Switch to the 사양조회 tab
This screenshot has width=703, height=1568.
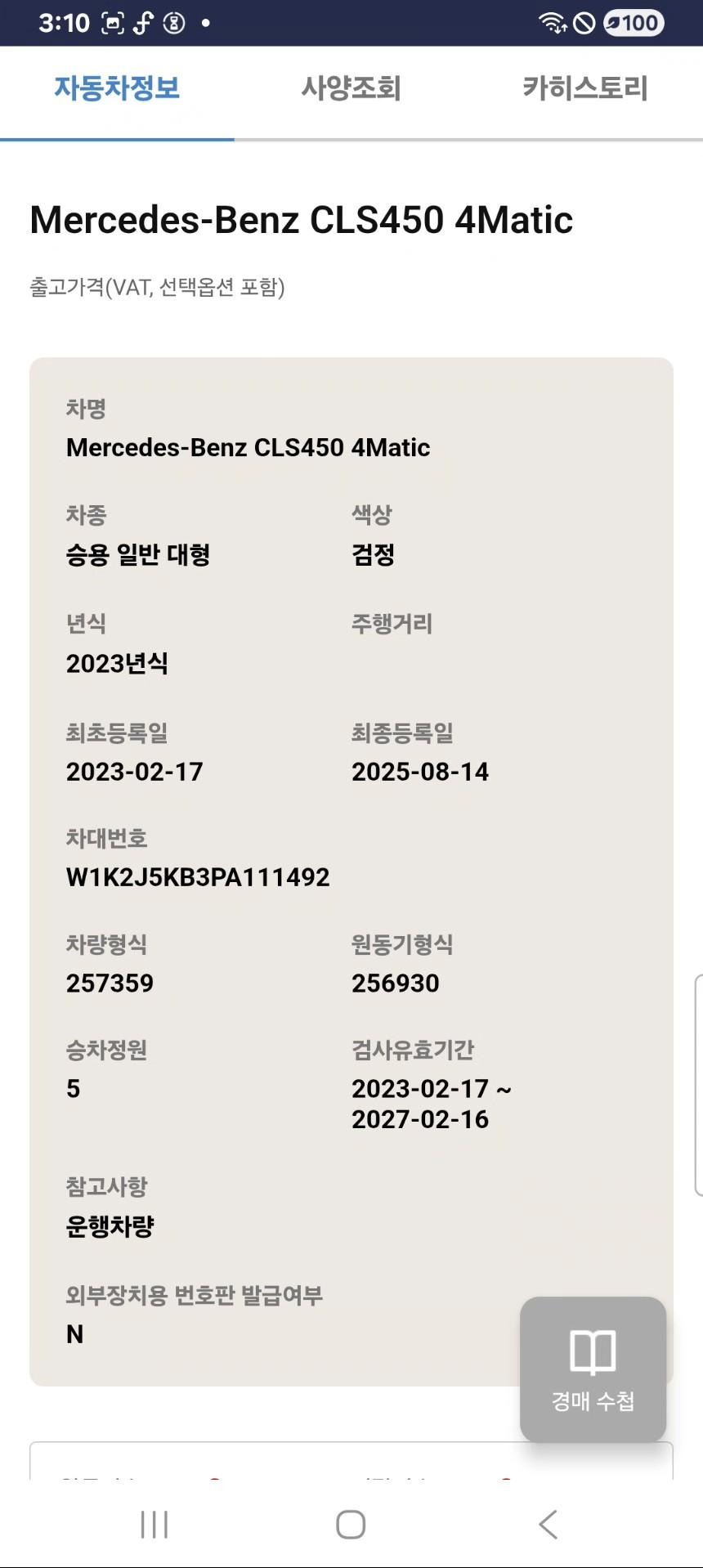tap(351, 88)
